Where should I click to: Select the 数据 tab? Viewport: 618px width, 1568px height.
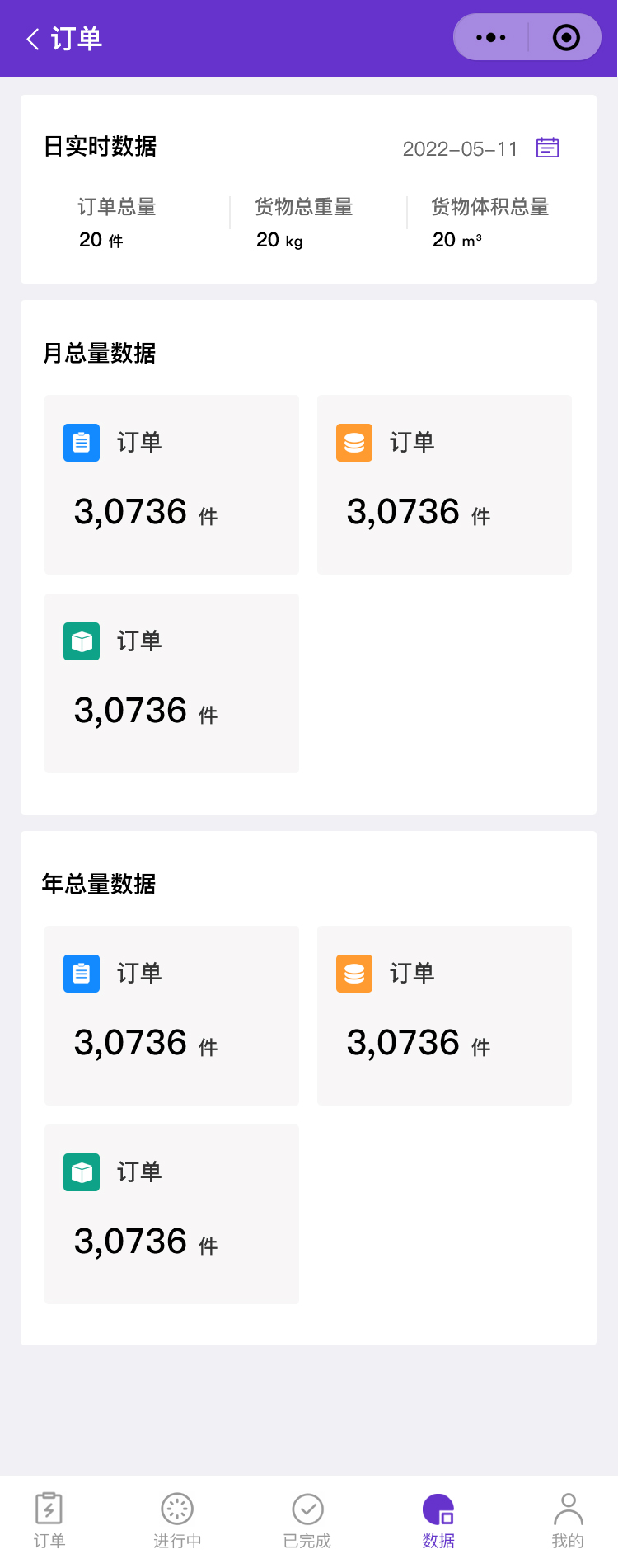tap(438, 1519)
